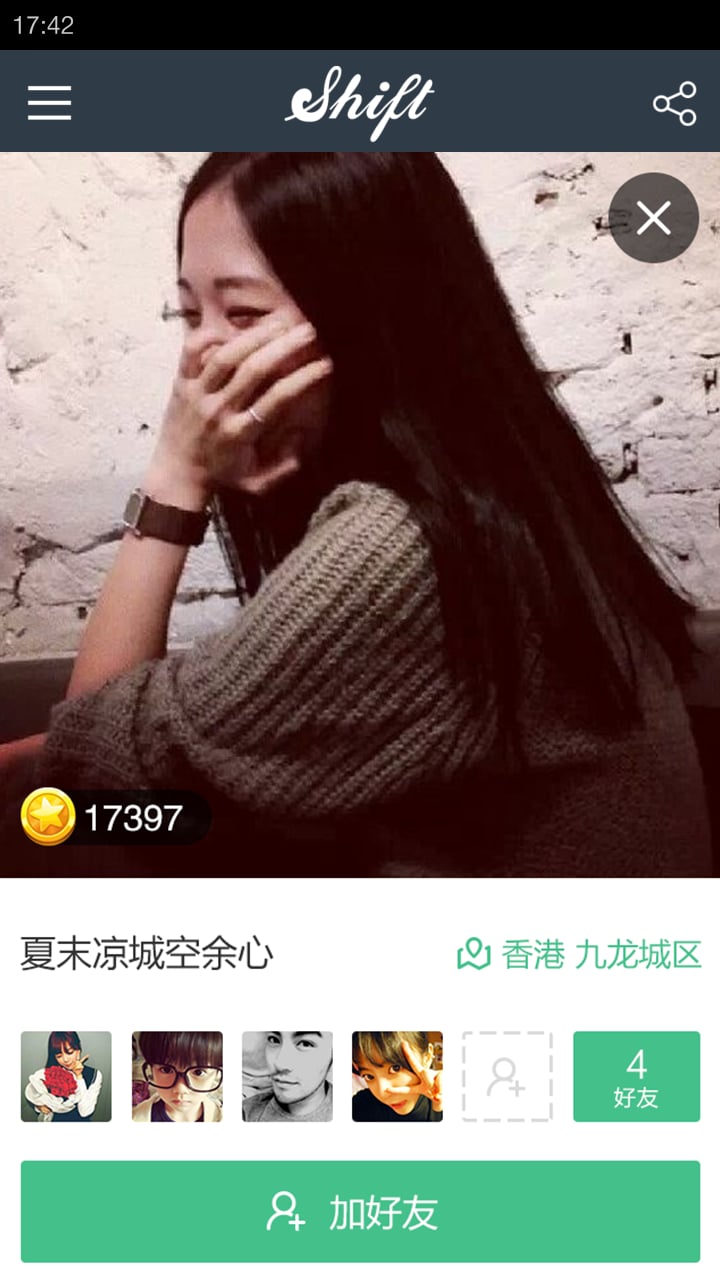This screenshot has height=1280, width=720.
Task: View all 4 好友
Action: 636,1076
